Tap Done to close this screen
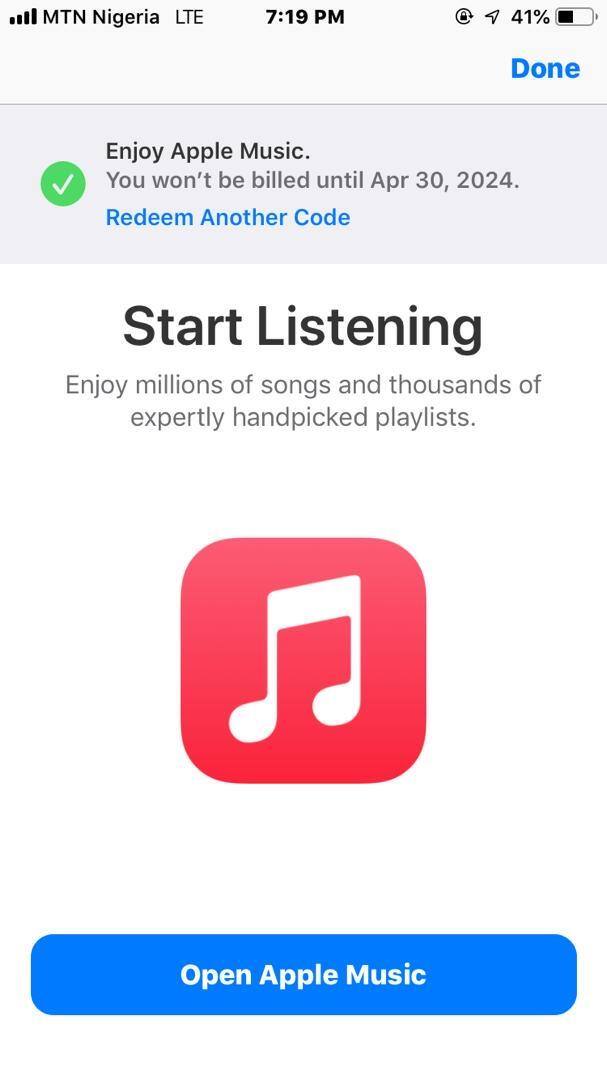The image size is (607, 1080). pos(544,68)
